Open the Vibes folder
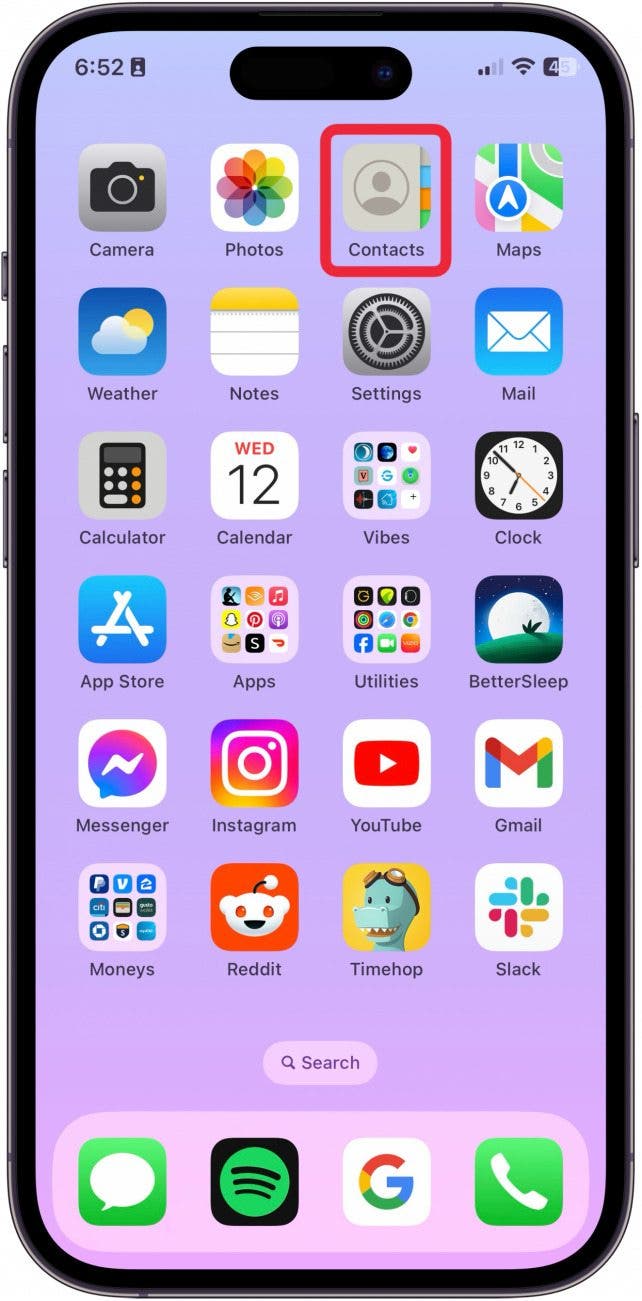The width and height of the screenshot is (642, 1301). [x=386, y=476]
